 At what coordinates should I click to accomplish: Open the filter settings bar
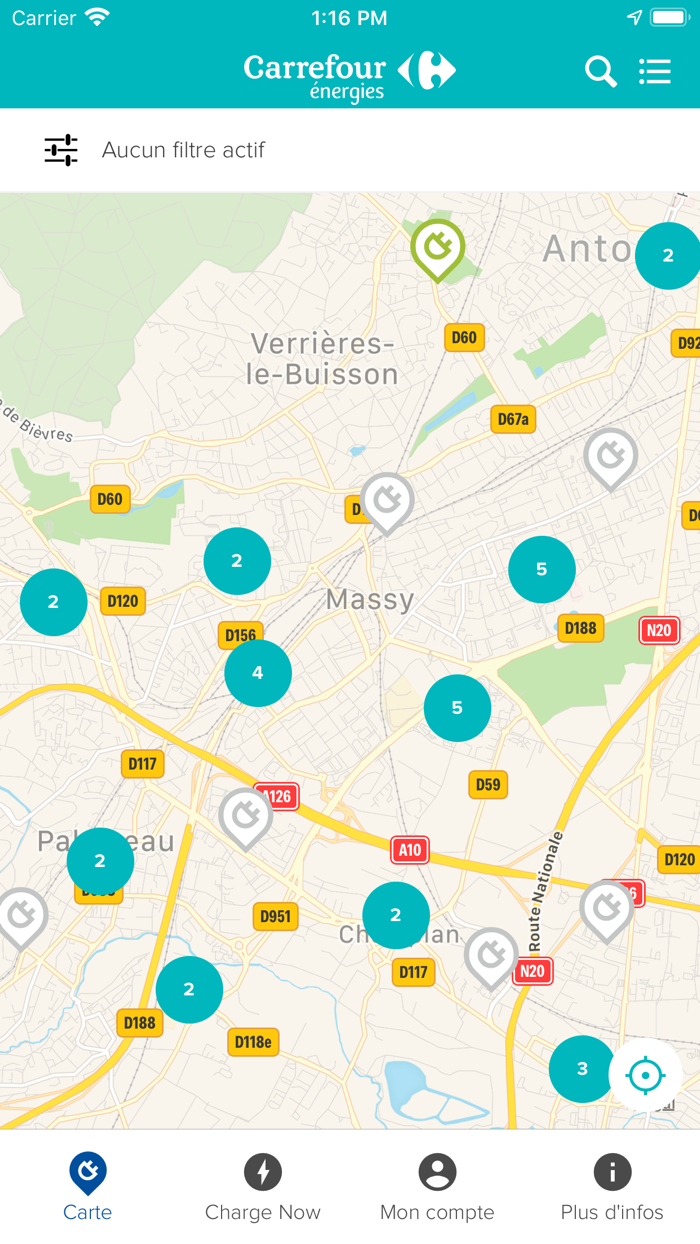click(350, 150)
